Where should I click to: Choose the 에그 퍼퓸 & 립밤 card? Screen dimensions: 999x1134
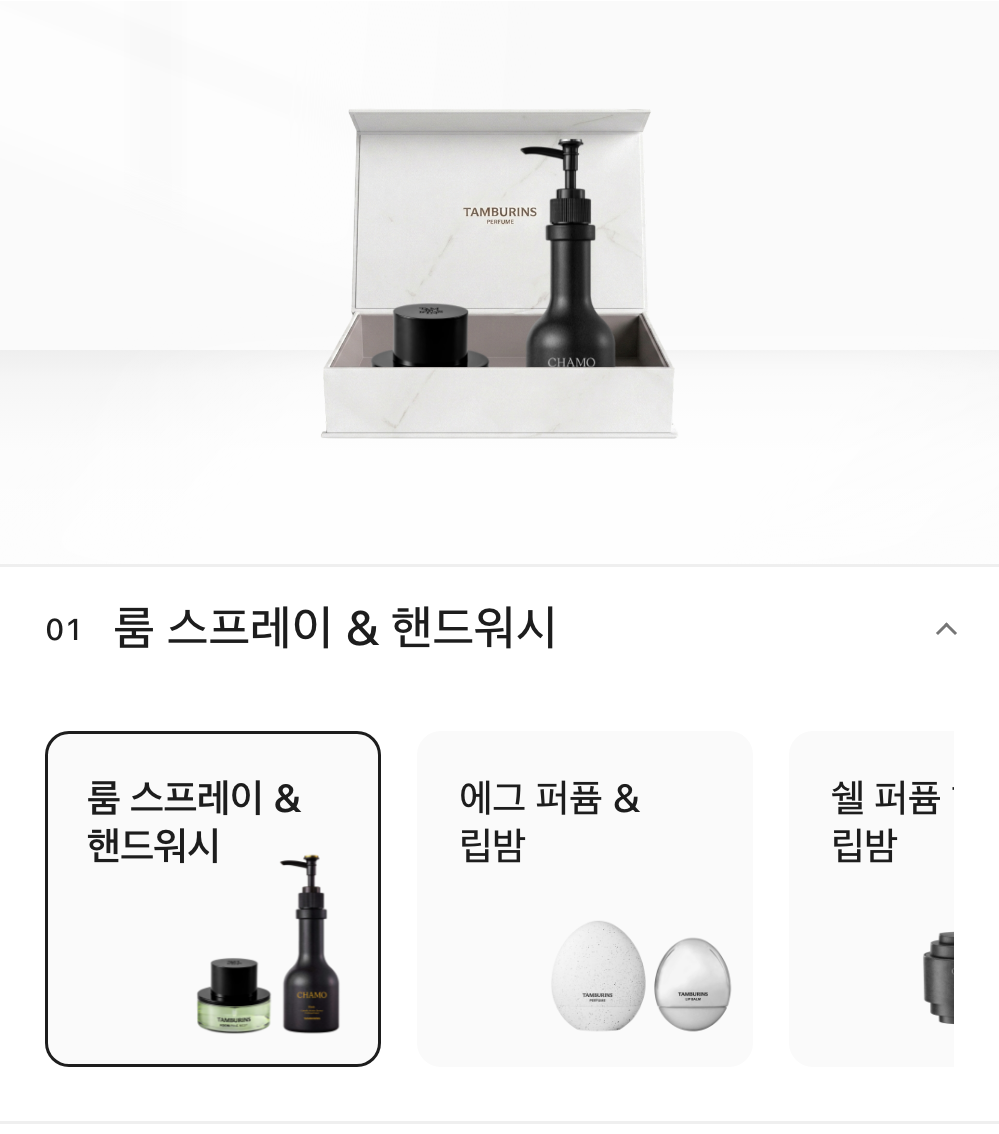(x=584, y=899)
